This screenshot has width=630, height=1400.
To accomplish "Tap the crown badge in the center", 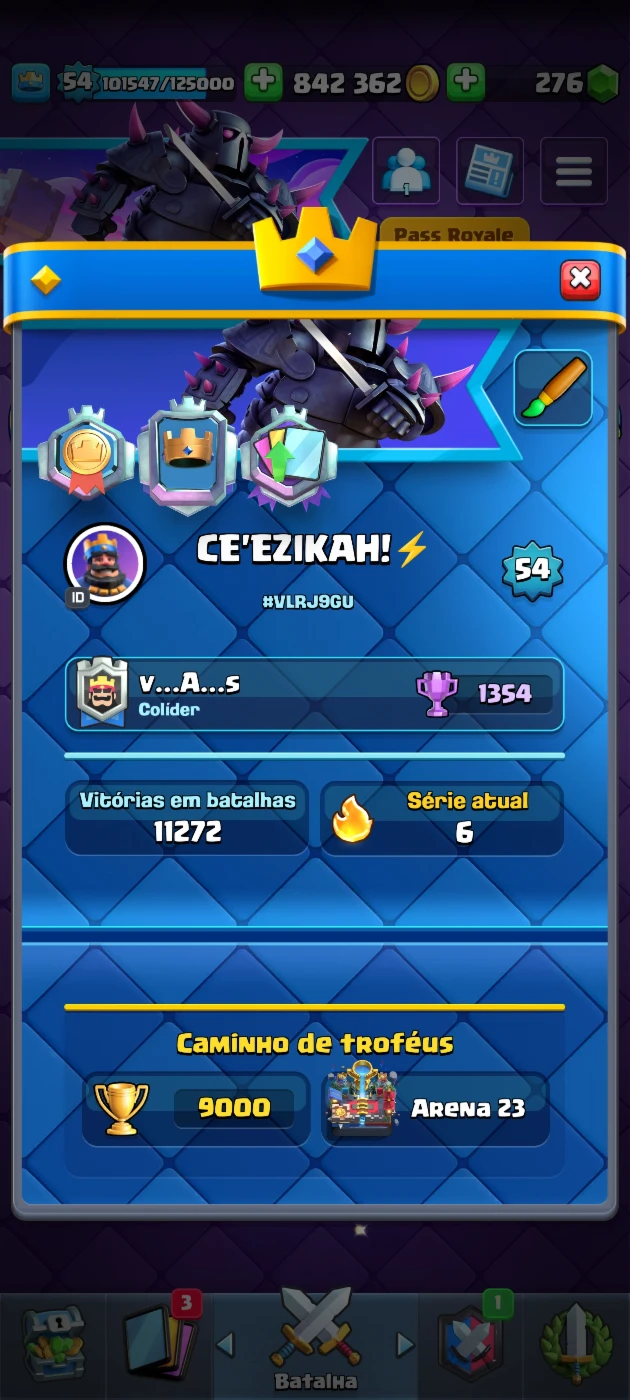I will click(186, 455).
